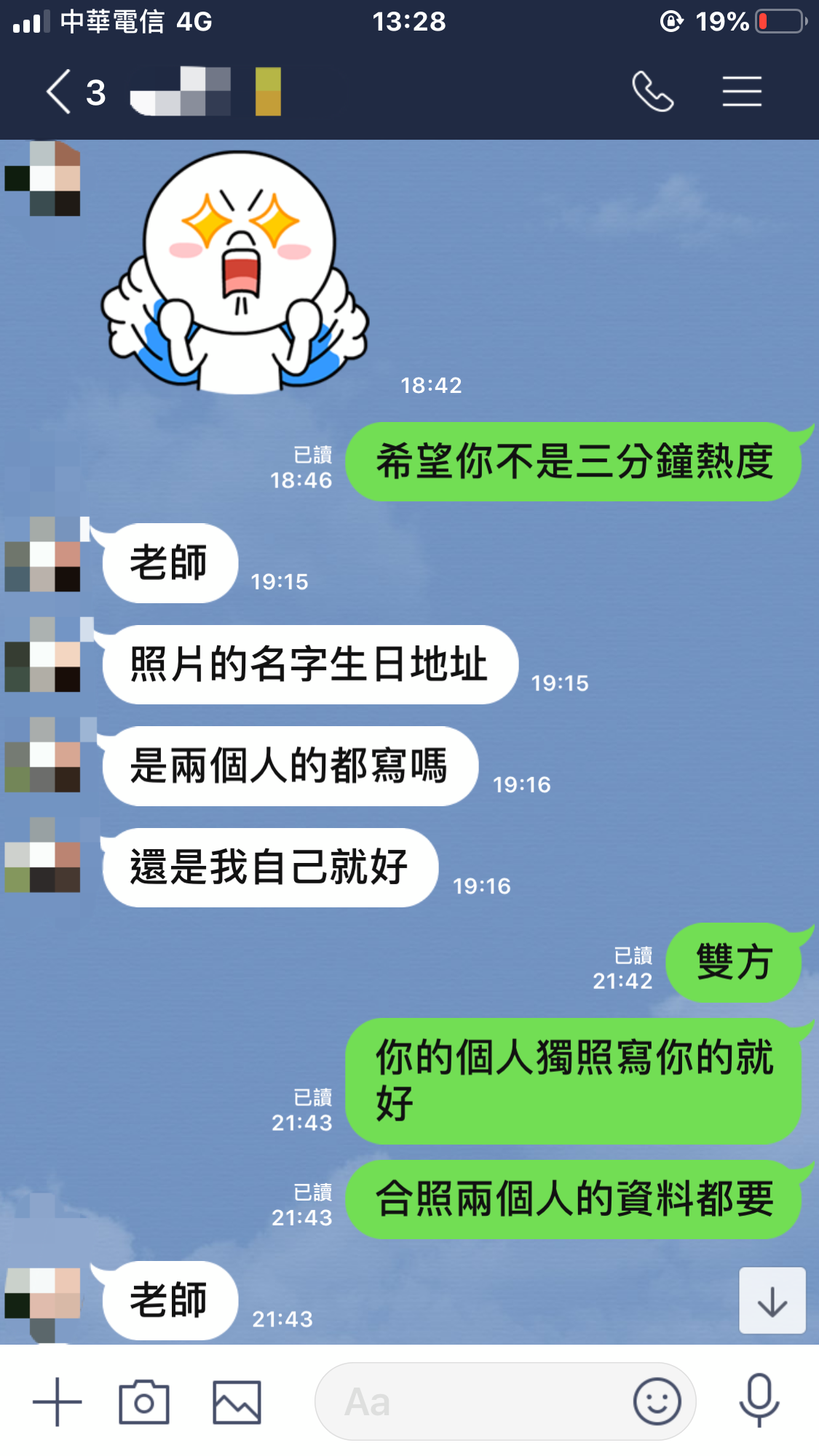Open the chat menu (hamburger icon)
The image size is (819, 1456).
click(742, 92)
